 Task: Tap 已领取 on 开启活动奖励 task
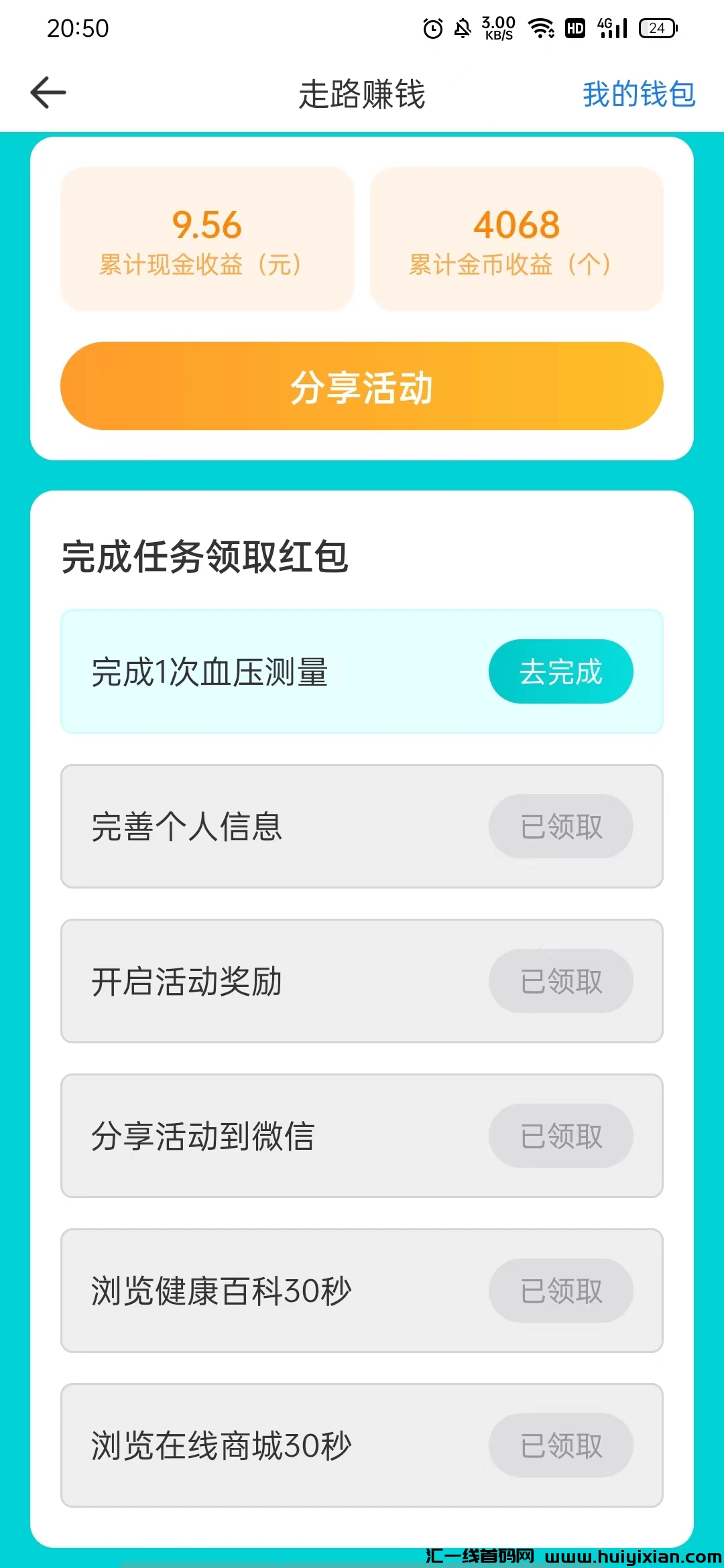(560, 982)
